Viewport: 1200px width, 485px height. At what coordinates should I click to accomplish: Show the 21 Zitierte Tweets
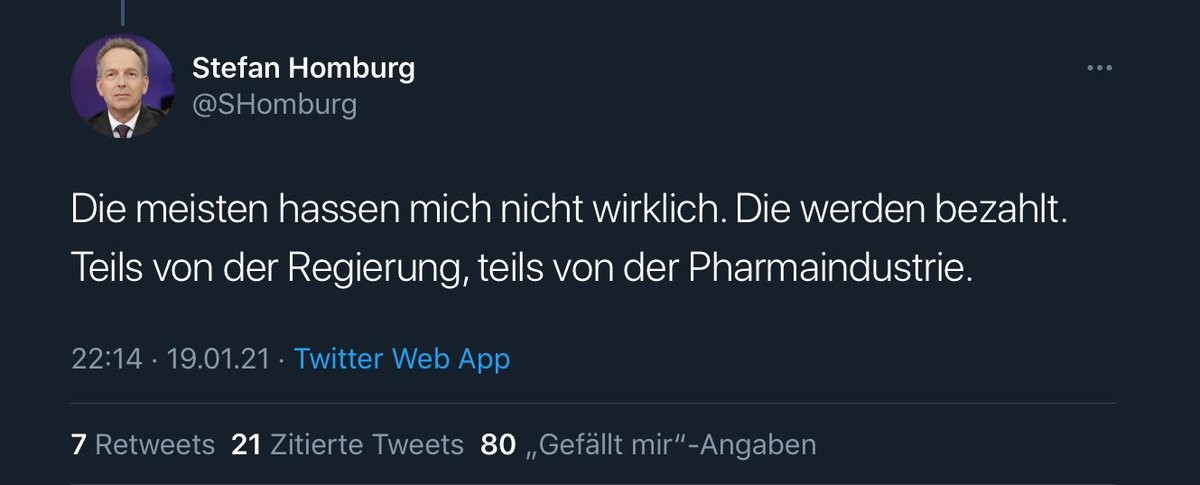[x=347, y=444]
